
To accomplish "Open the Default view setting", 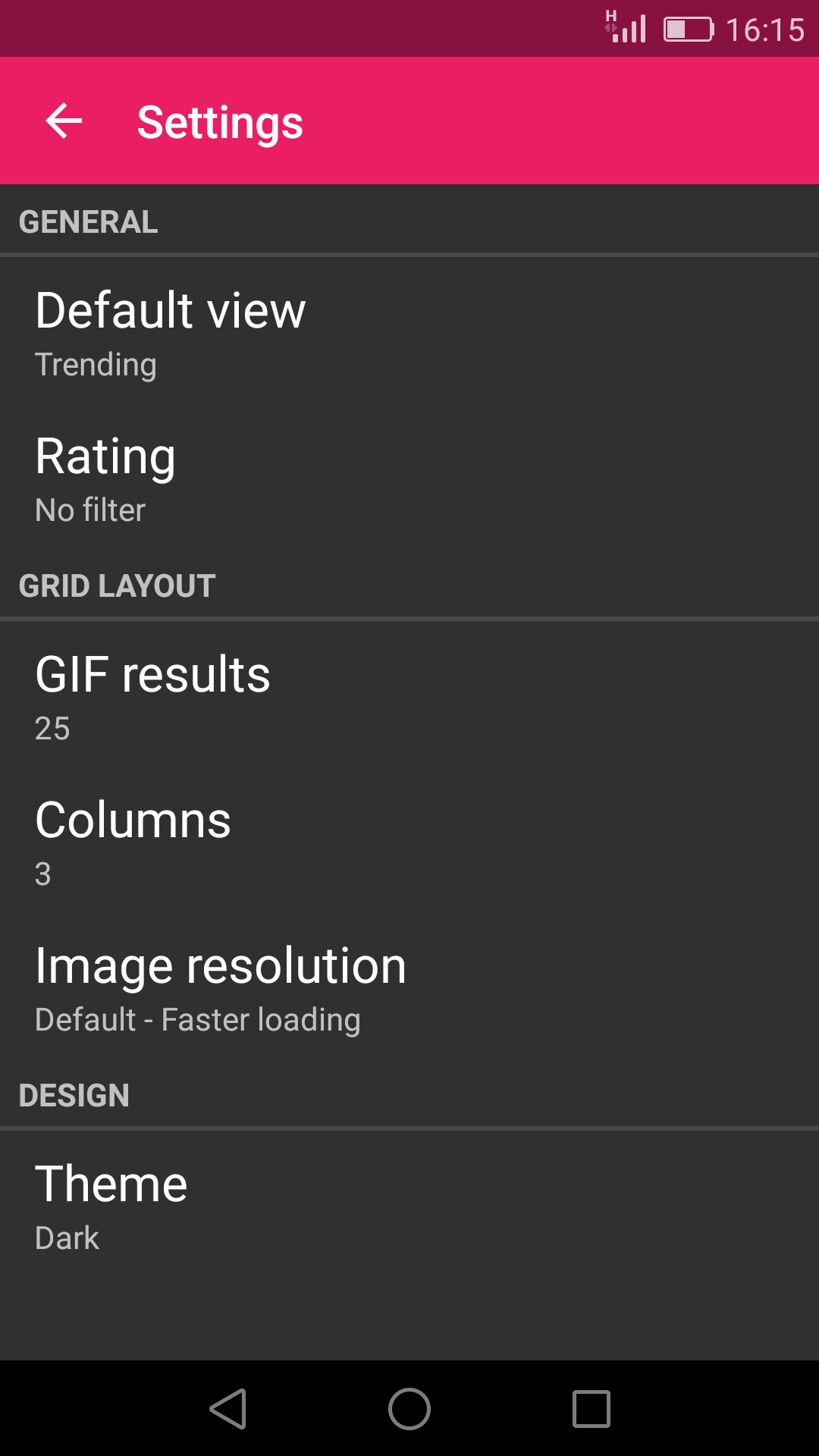I will pyautogui.click(x=409, y=331).
